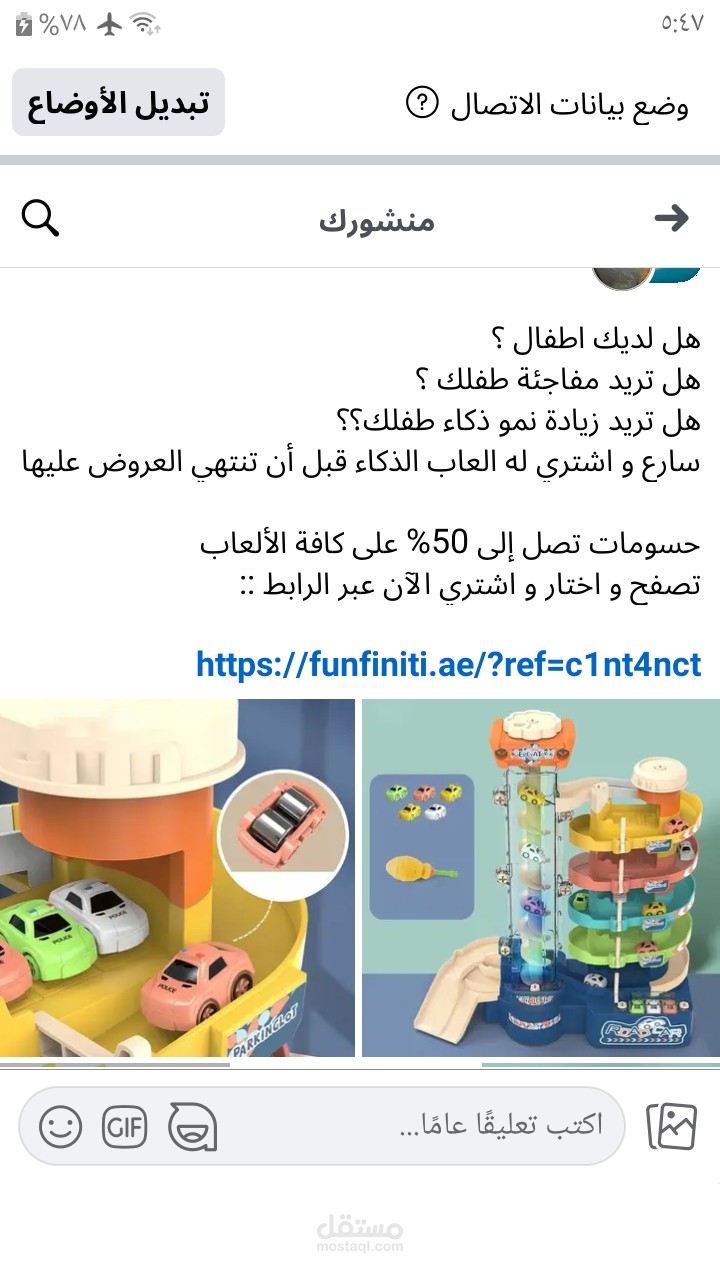Search posts with the magnifier icon
The height and width of the screenshot is (1280, 720).
(40, 218)
